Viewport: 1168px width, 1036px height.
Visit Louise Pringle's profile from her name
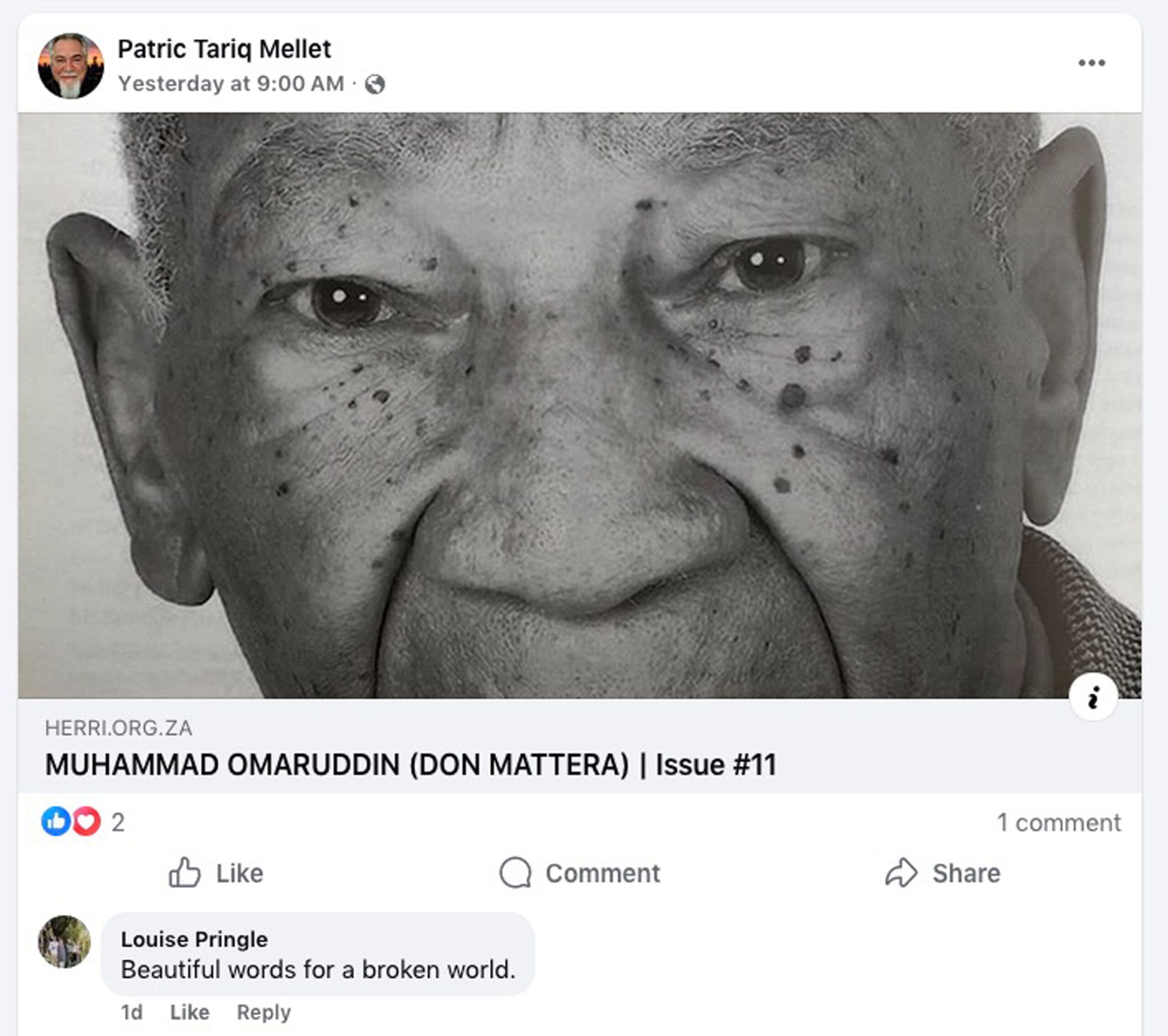coord(194,939)
